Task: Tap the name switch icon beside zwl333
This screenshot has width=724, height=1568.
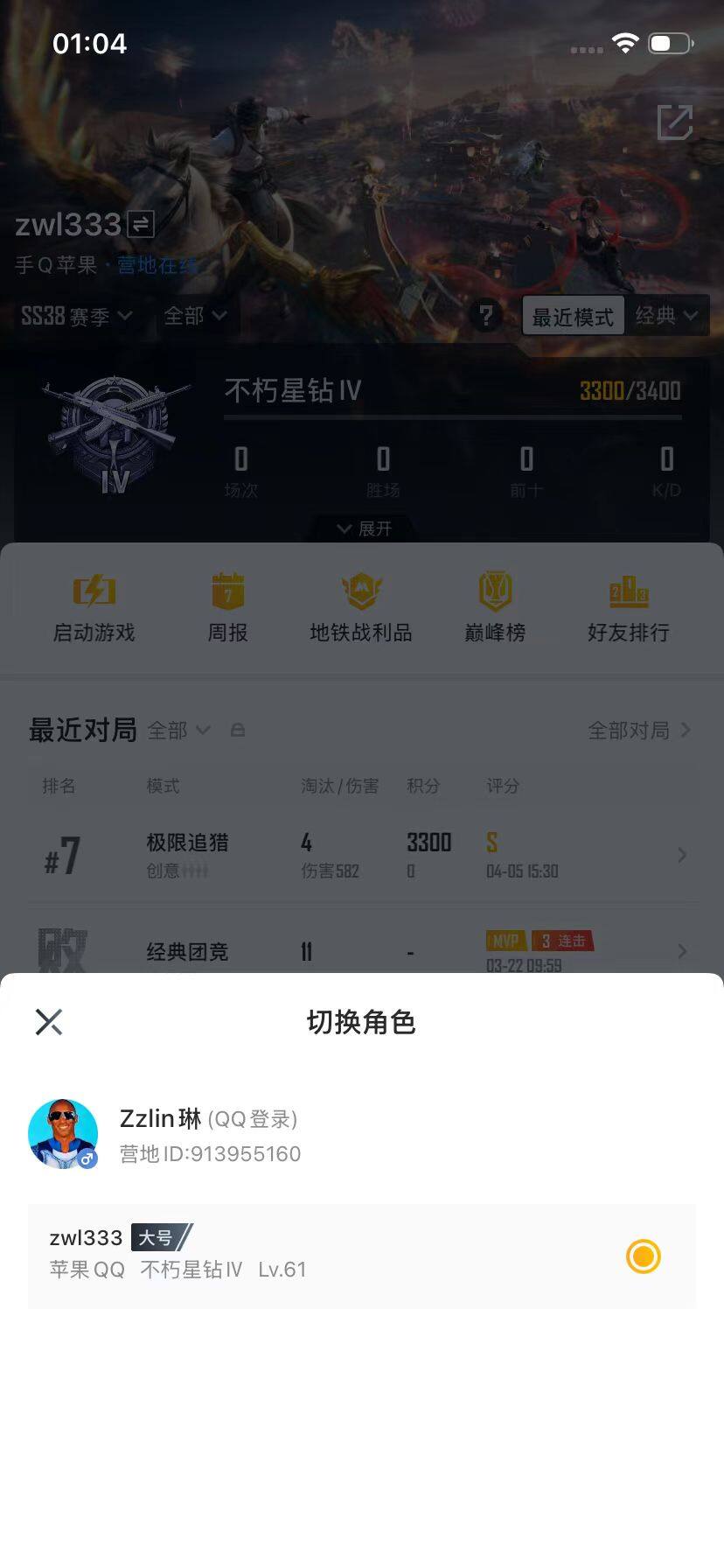Action: coord(141,224)
